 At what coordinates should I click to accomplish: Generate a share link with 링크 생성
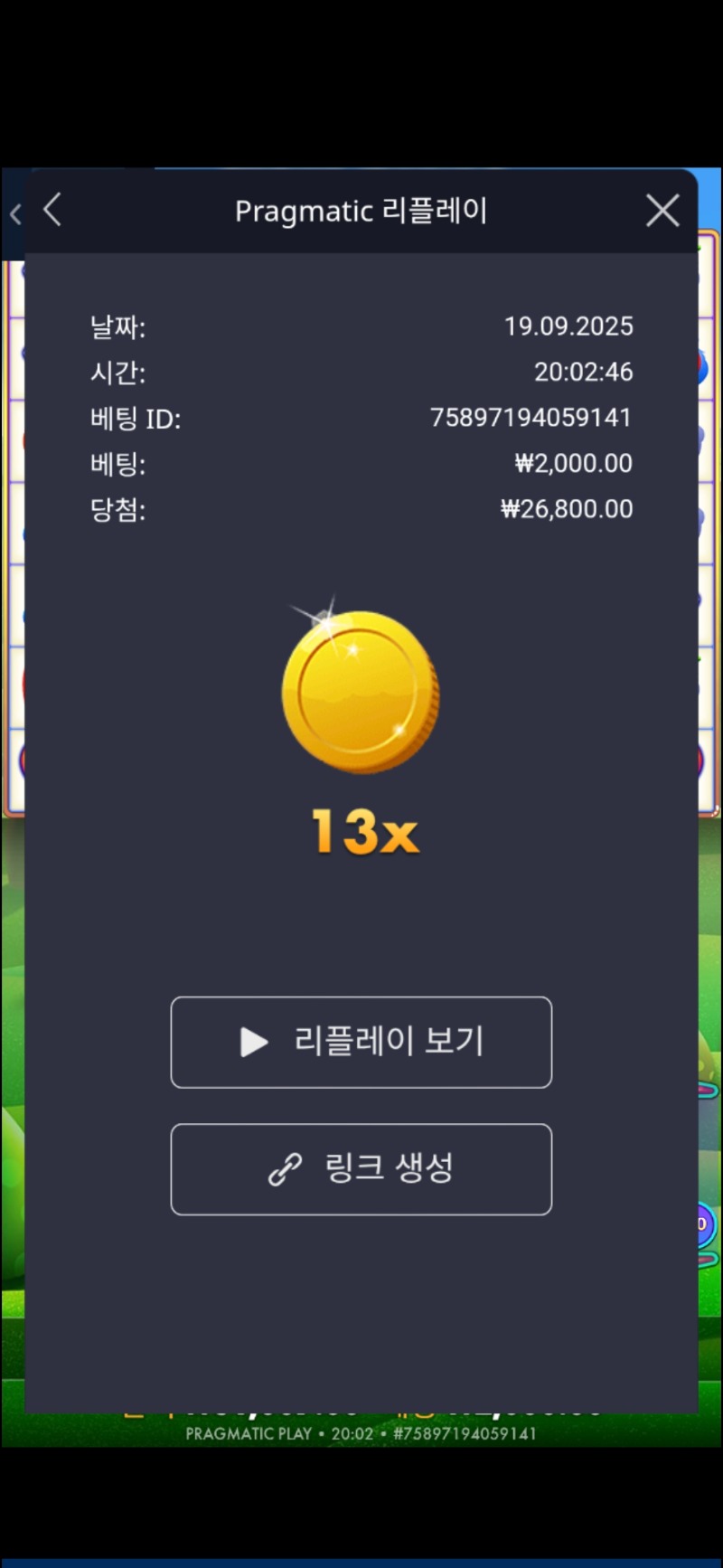click(x=361, y=1168)
